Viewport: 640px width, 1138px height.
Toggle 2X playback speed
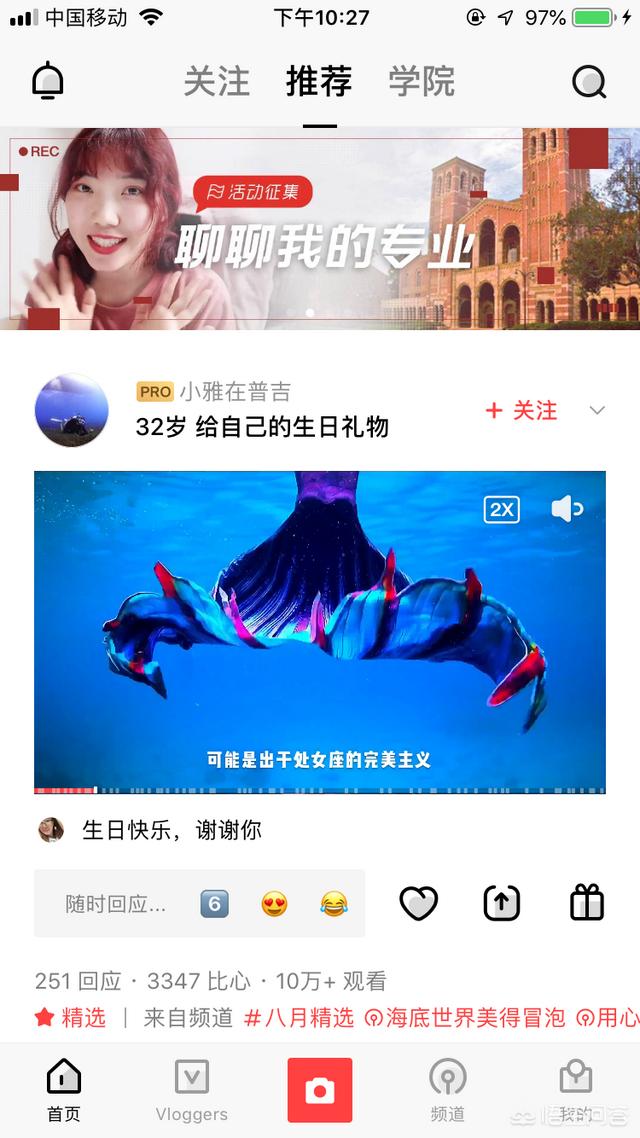coord(501,509)
